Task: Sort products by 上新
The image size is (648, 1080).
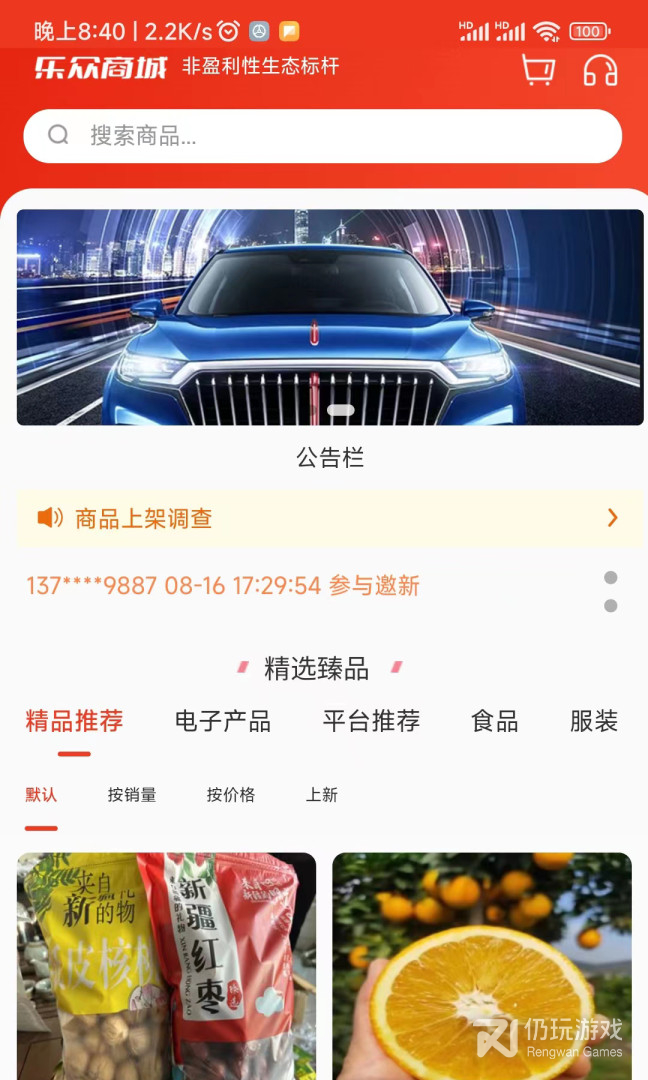Action: coord(322,794)
